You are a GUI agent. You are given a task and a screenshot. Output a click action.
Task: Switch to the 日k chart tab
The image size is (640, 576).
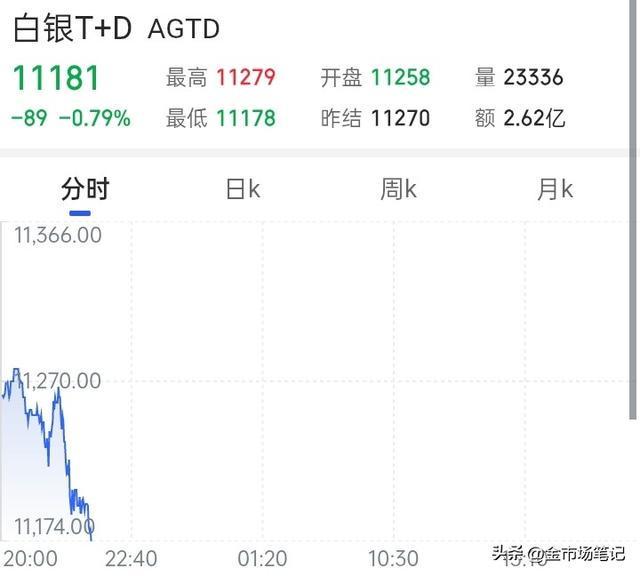click(242, 189)
